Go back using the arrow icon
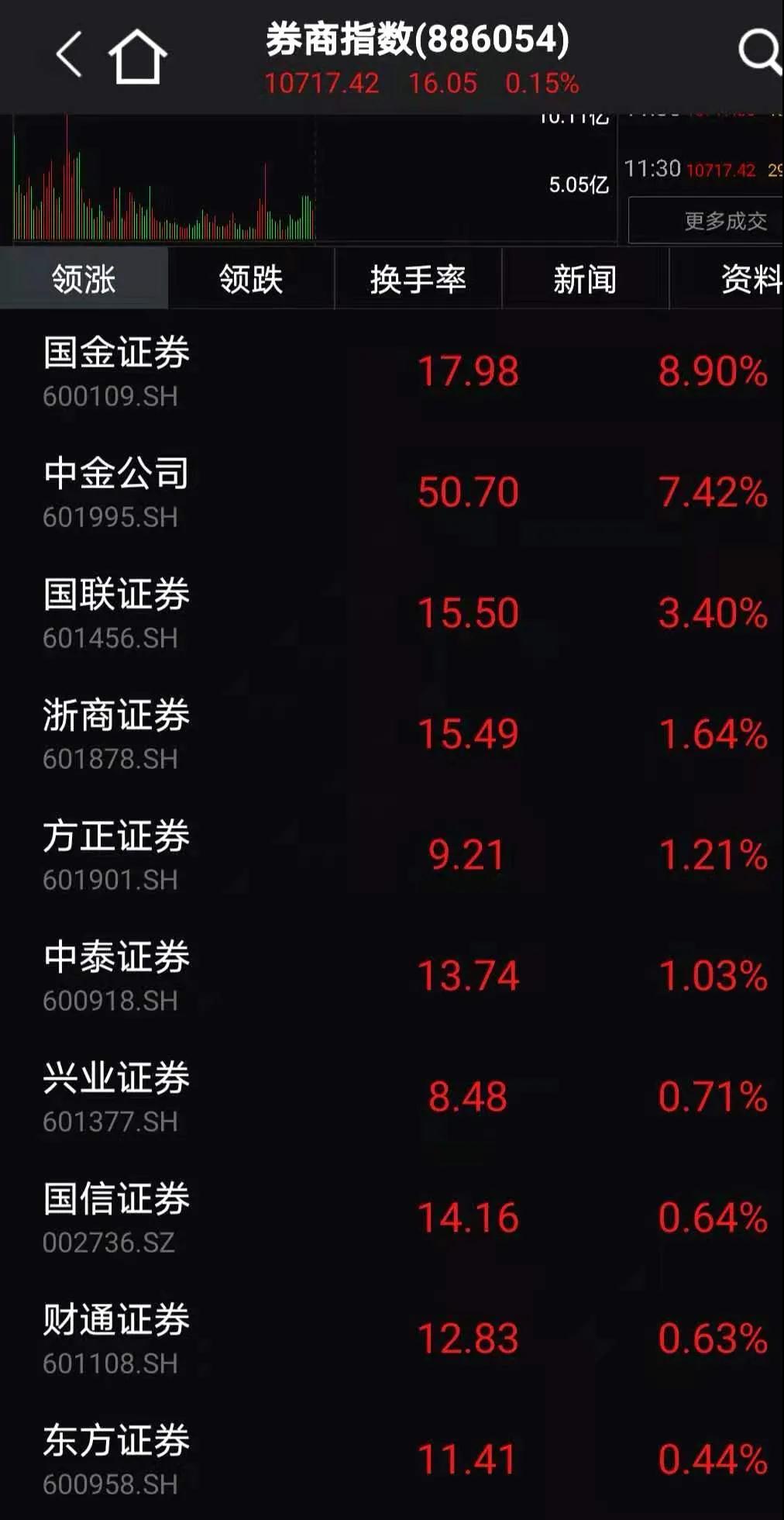Image resolution: width=784 pixels, height=1520 pixels. point(69,55)
